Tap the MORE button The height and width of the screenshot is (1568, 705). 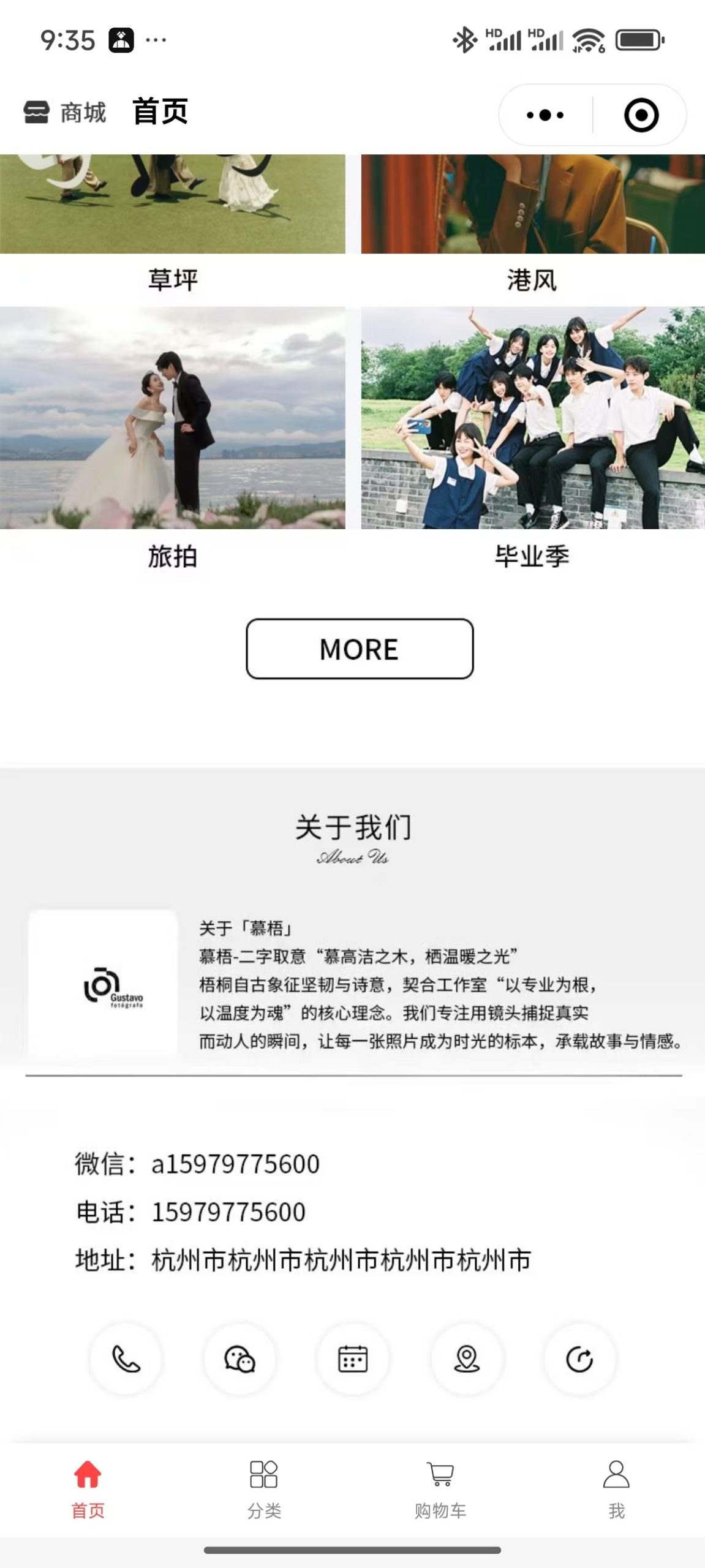[x=360, y=649]
